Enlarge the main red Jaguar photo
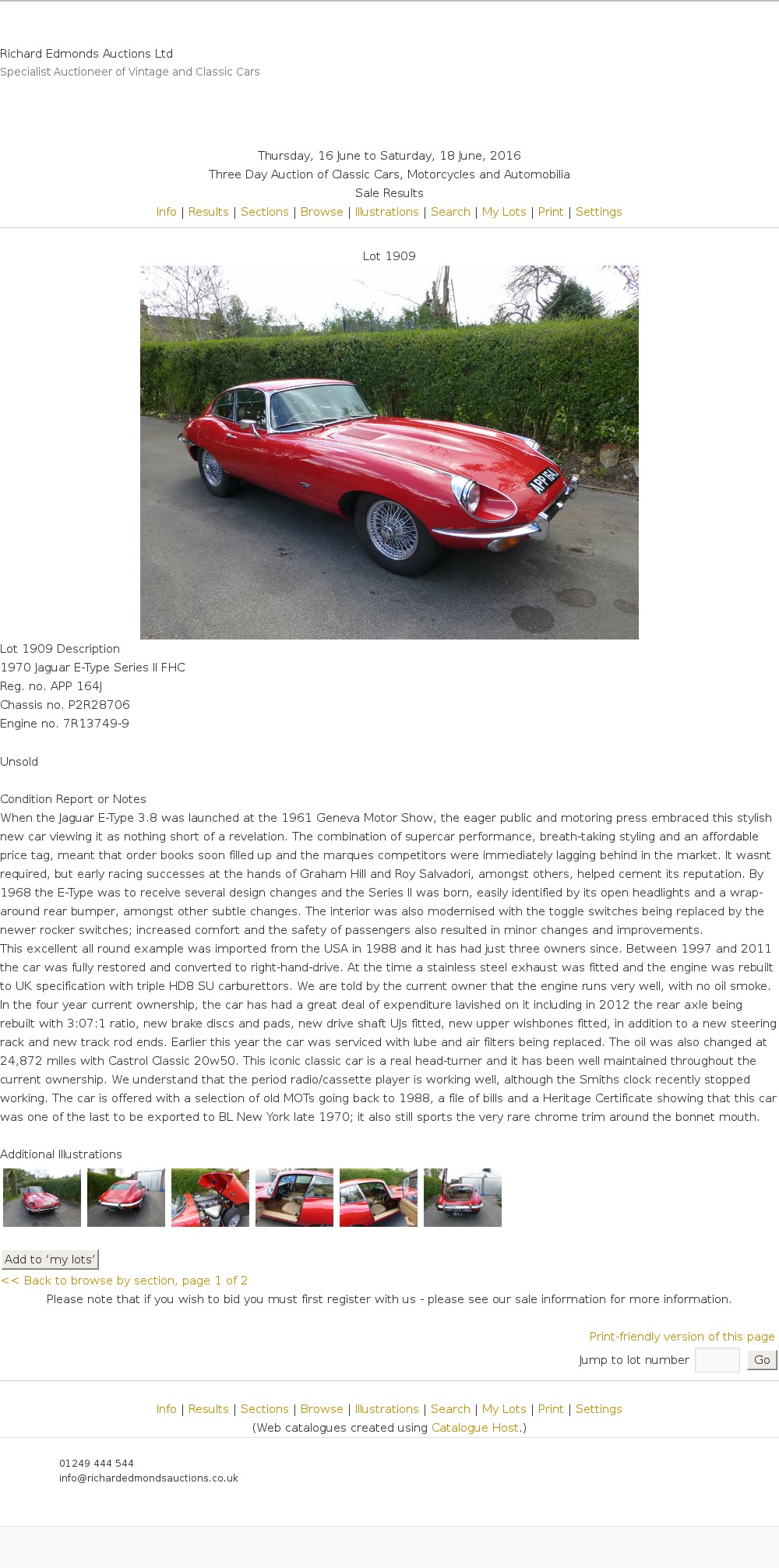779x1568 pixels. (389, 452)
